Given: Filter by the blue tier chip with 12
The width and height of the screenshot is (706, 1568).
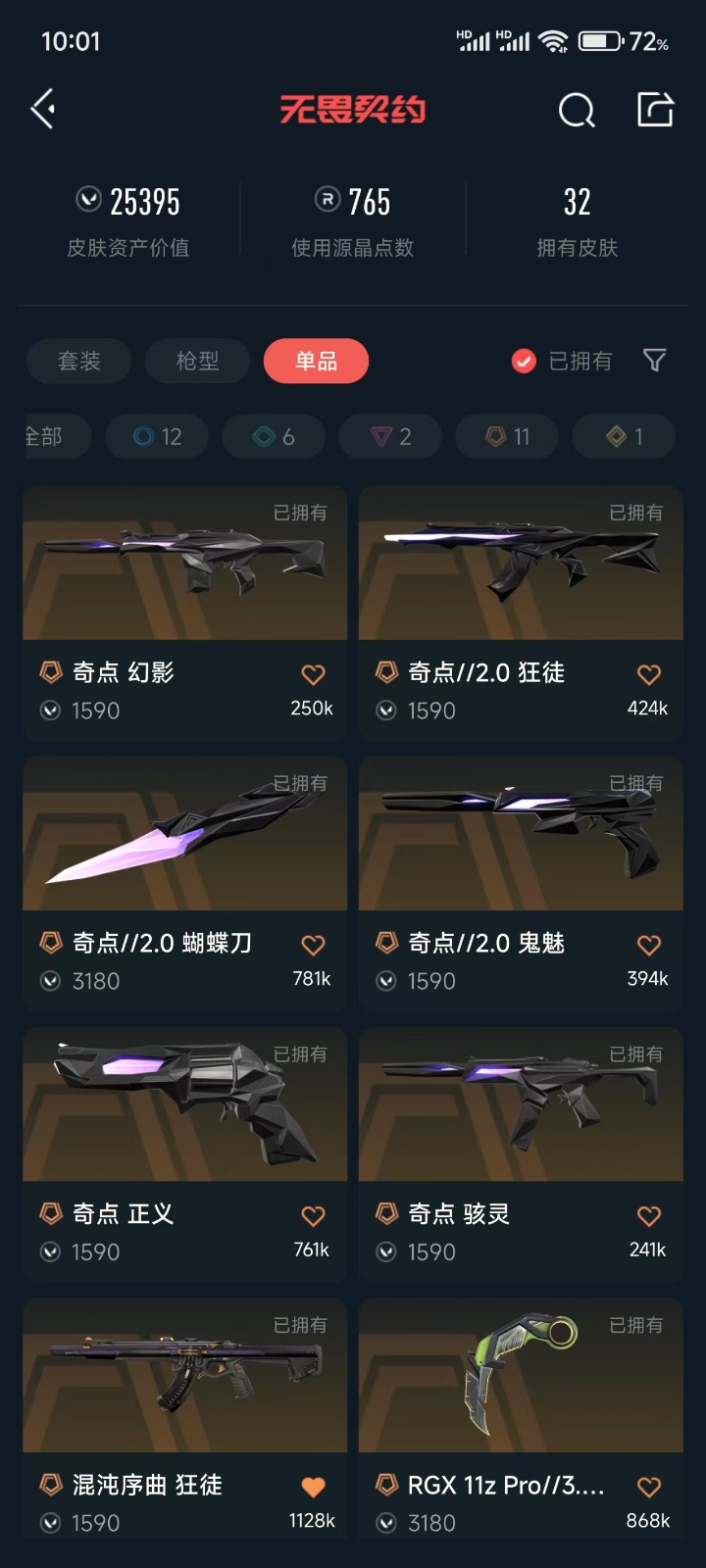Looking at the screenshot, I should [157, 436].
